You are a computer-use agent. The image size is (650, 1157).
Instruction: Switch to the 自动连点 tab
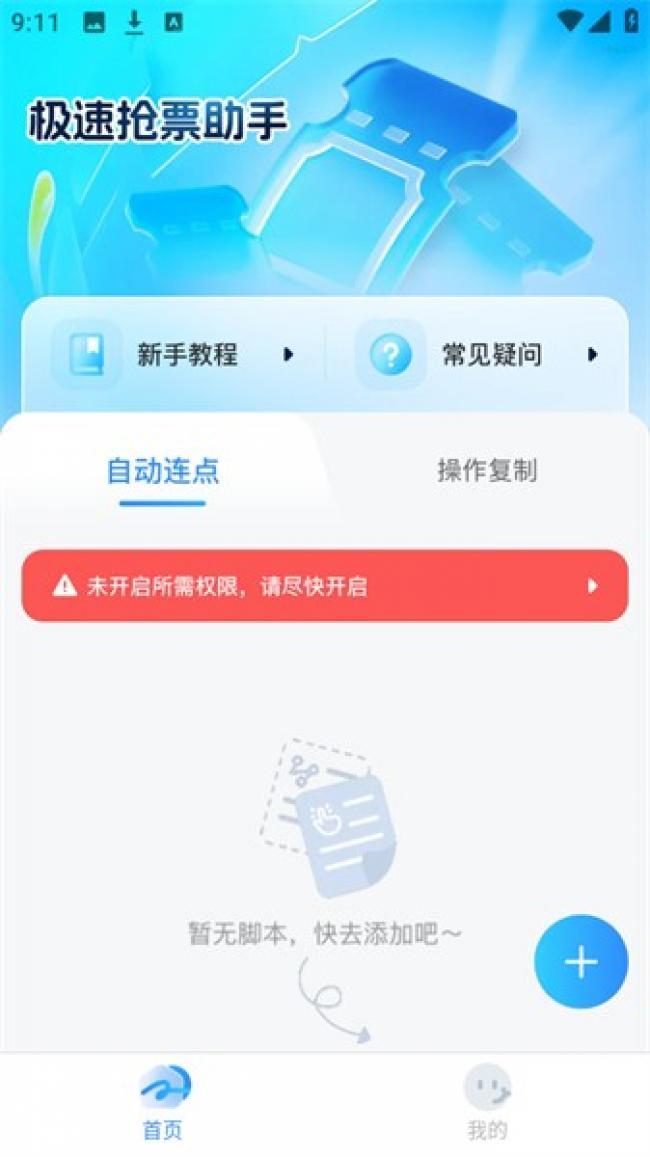pos(163,471)
